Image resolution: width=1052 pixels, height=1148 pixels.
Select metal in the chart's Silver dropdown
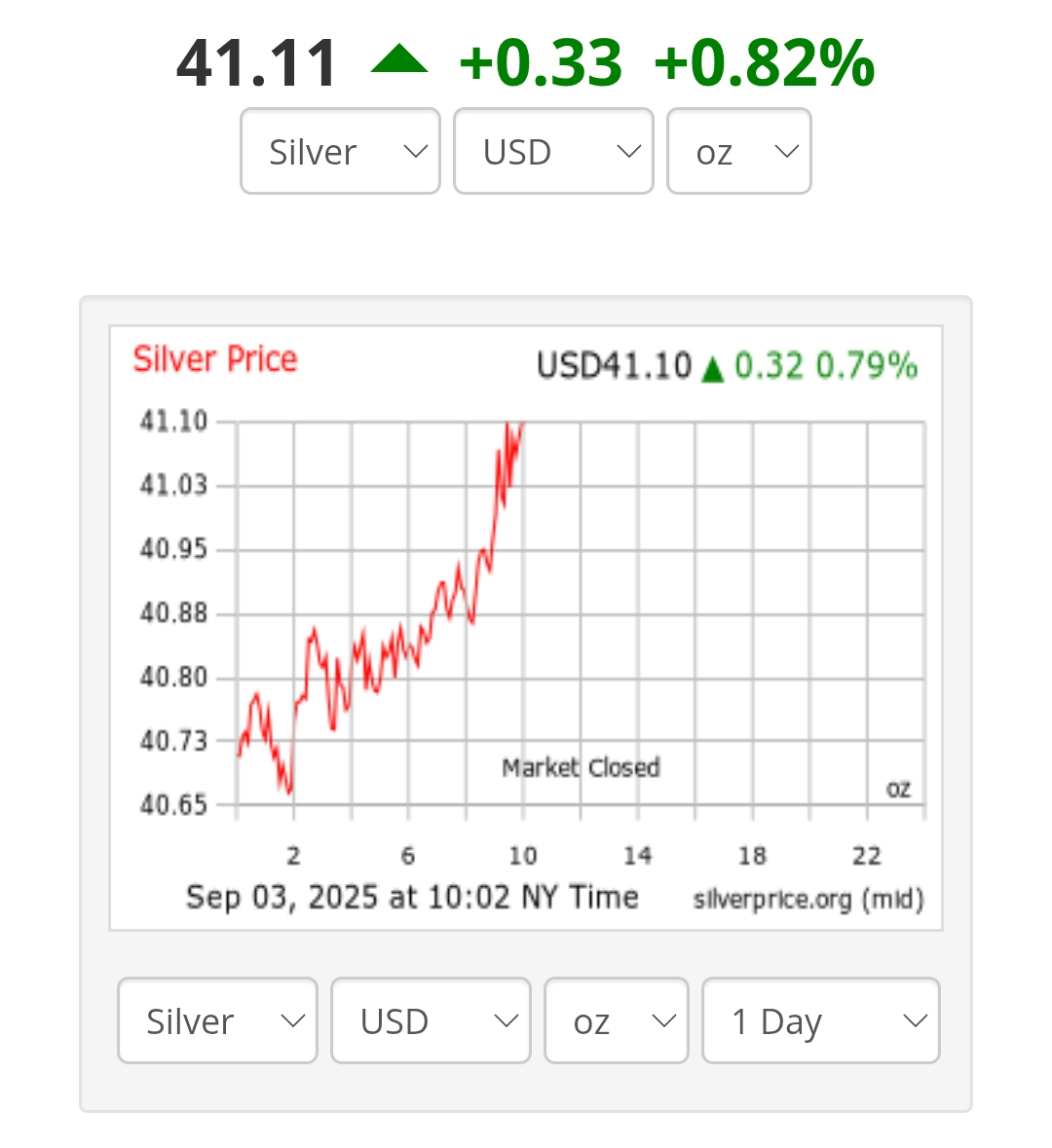click(x=217, y=1020)
